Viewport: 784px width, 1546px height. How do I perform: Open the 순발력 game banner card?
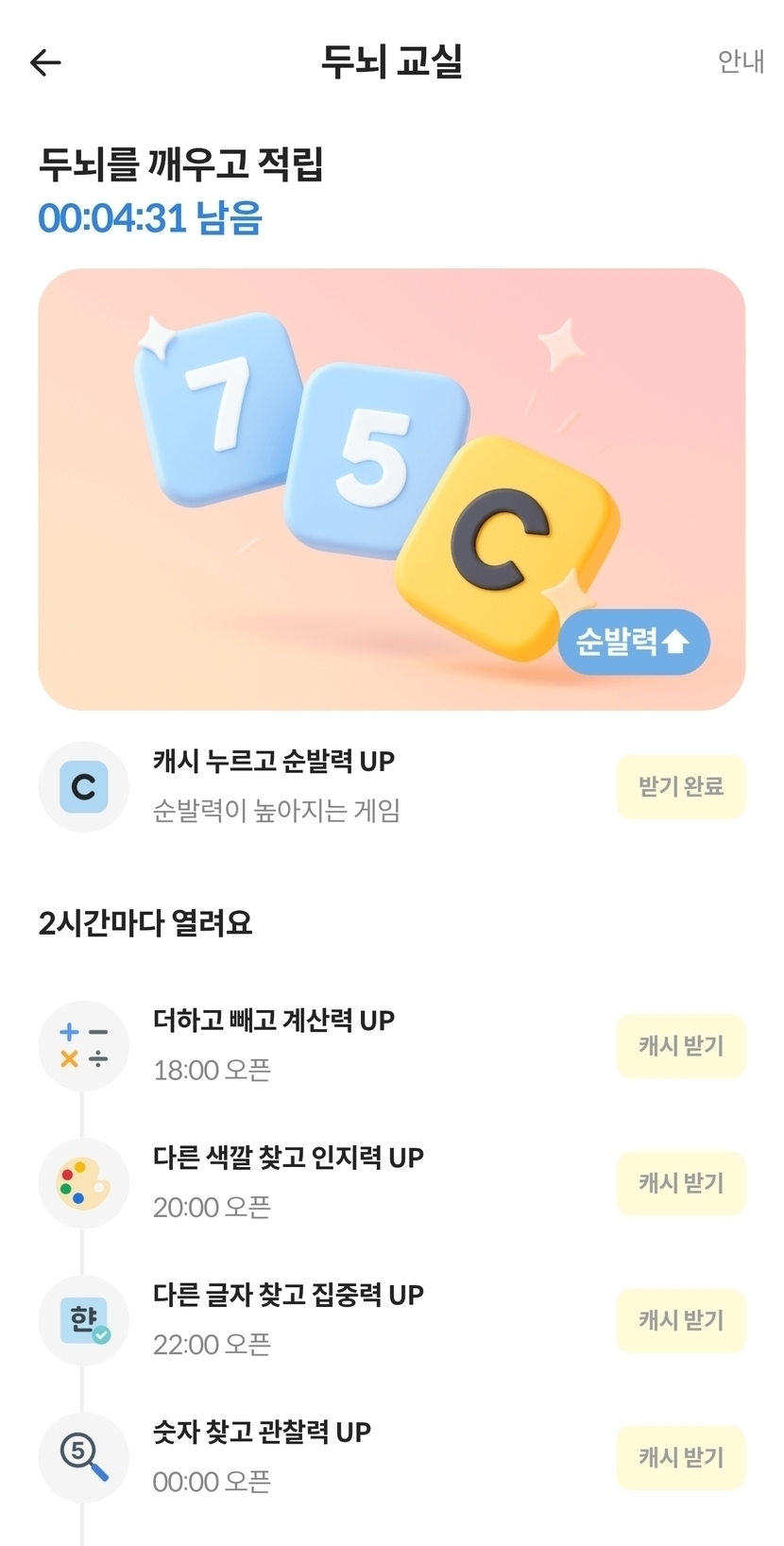391,489
